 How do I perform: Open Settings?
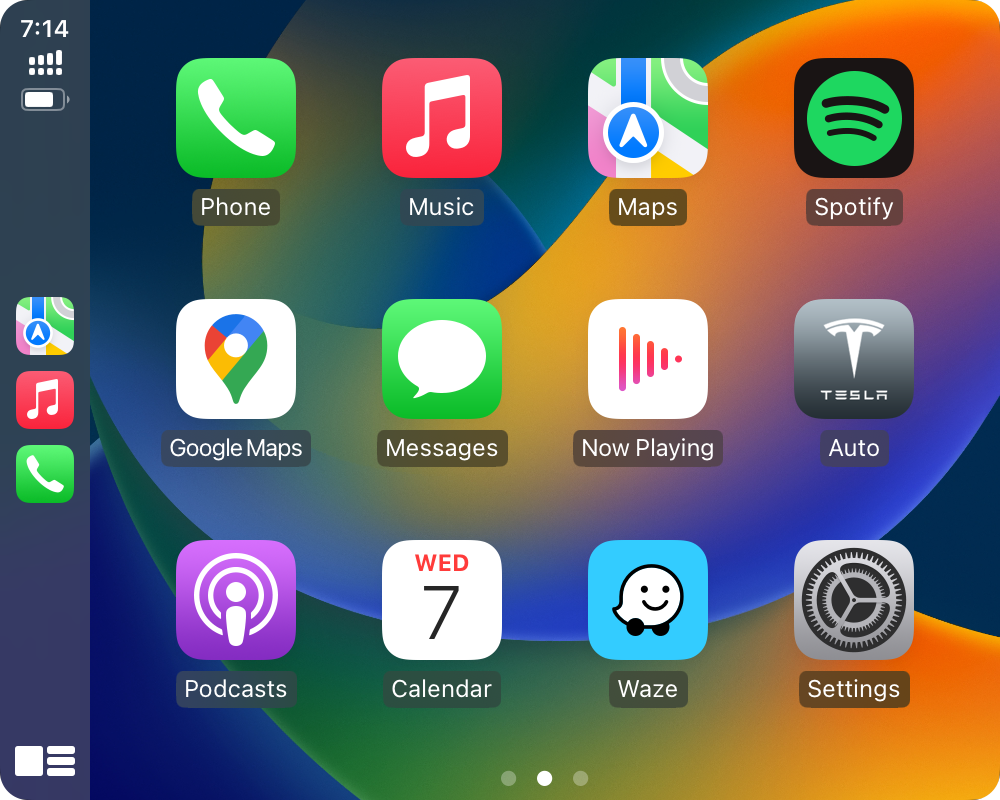[854, 600]
